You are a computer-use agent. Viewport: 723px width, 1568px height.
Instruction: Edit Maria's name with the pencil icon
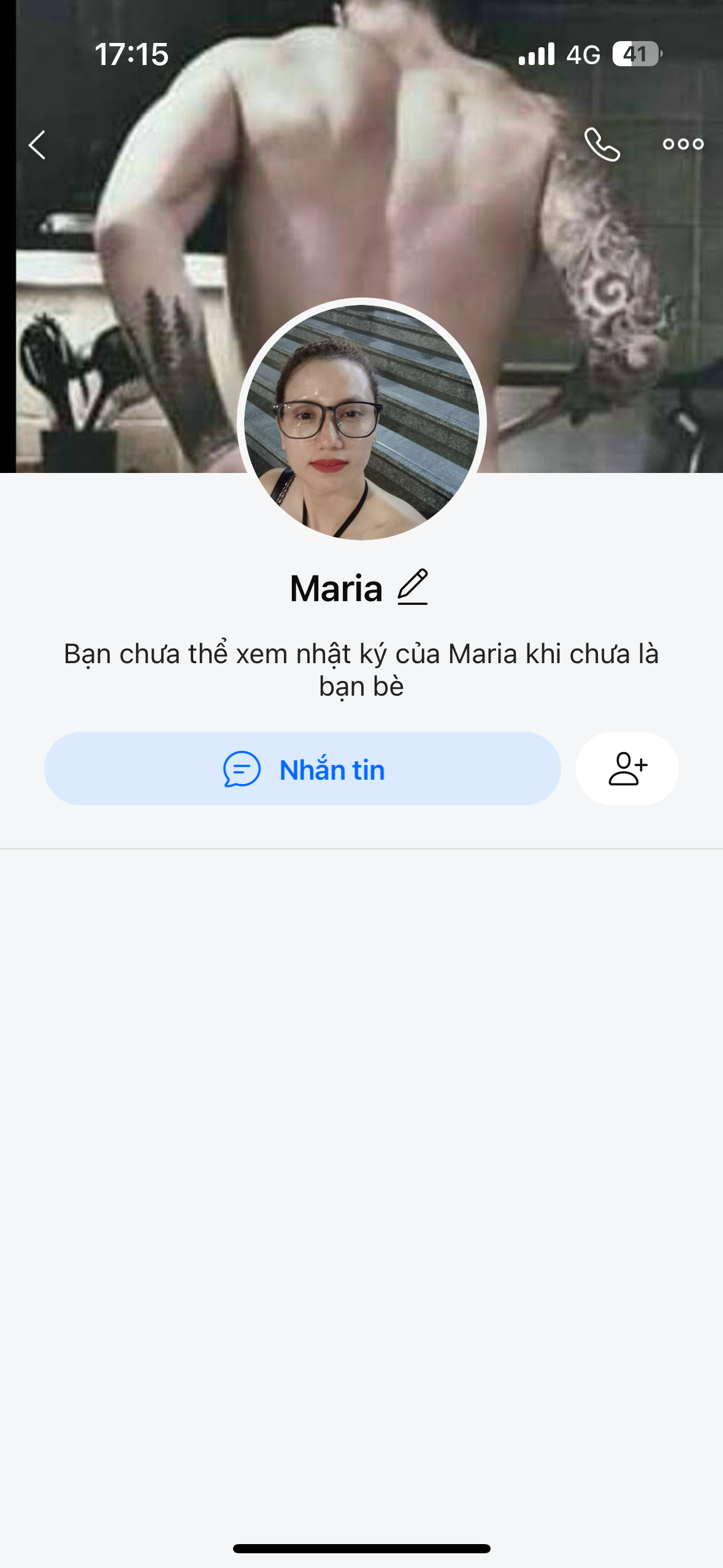(413, 587)
